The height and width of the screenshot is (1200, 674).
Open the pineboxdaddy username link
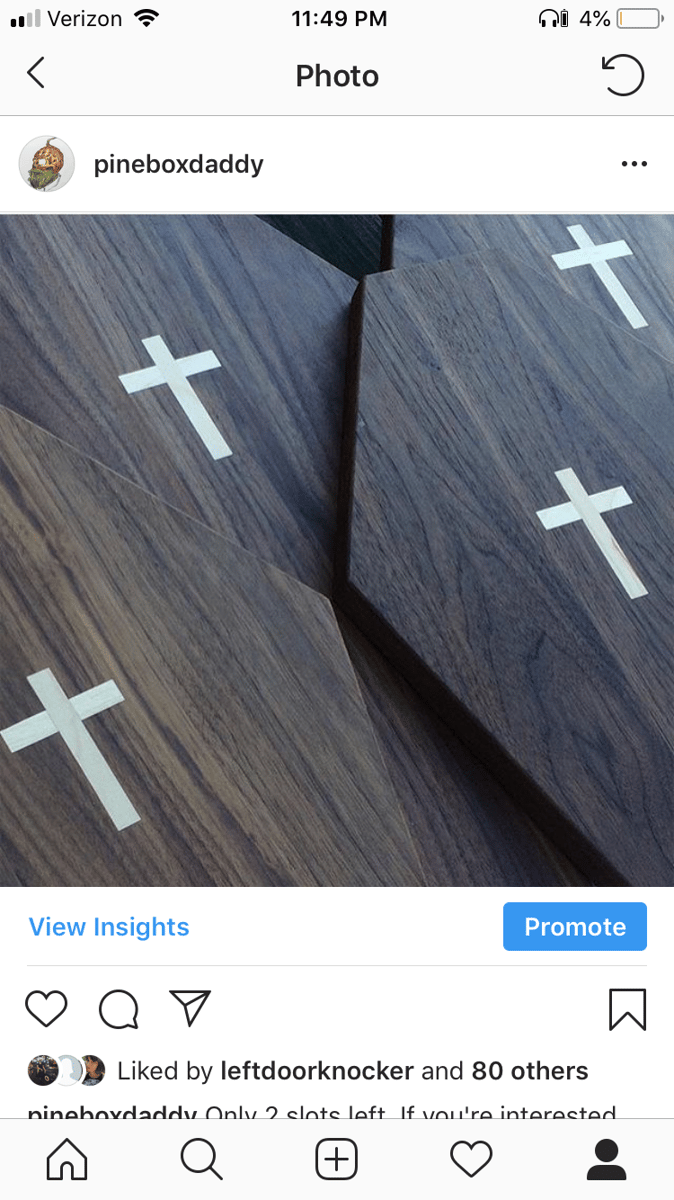tap(178, 165)
